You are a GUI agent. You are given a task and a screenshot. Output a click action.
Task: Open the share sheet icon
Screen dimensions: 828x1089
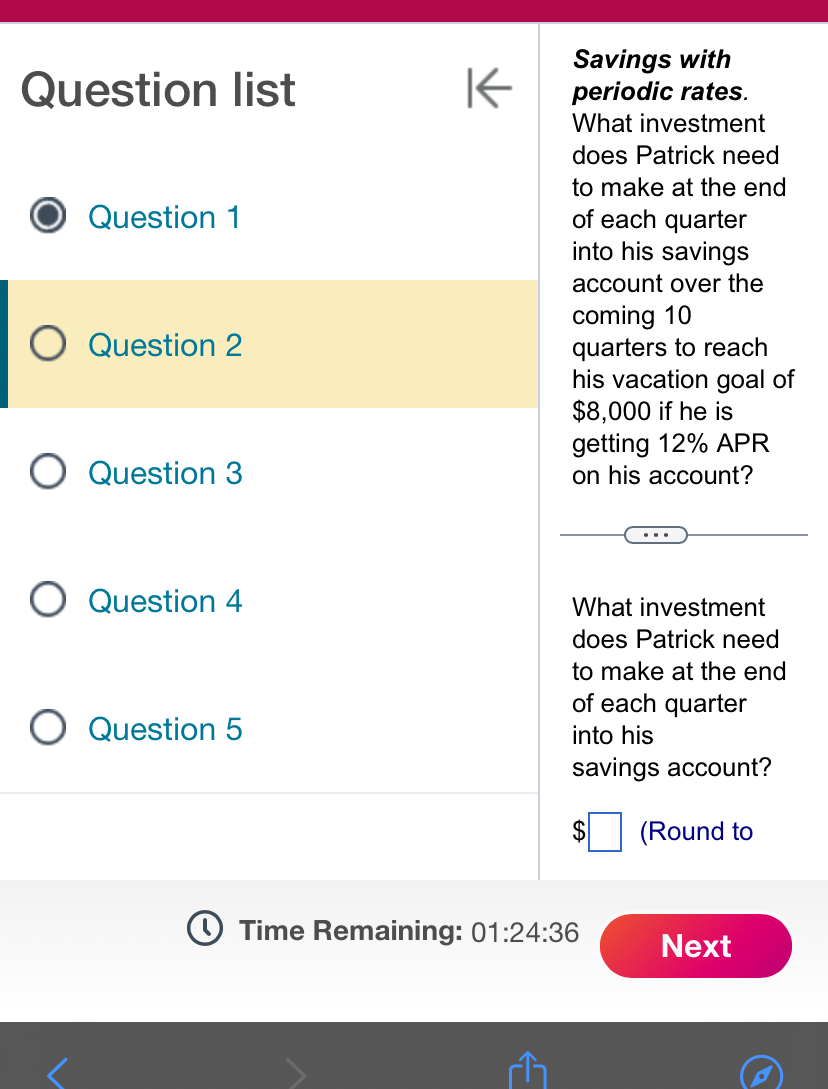(527, 1072)
